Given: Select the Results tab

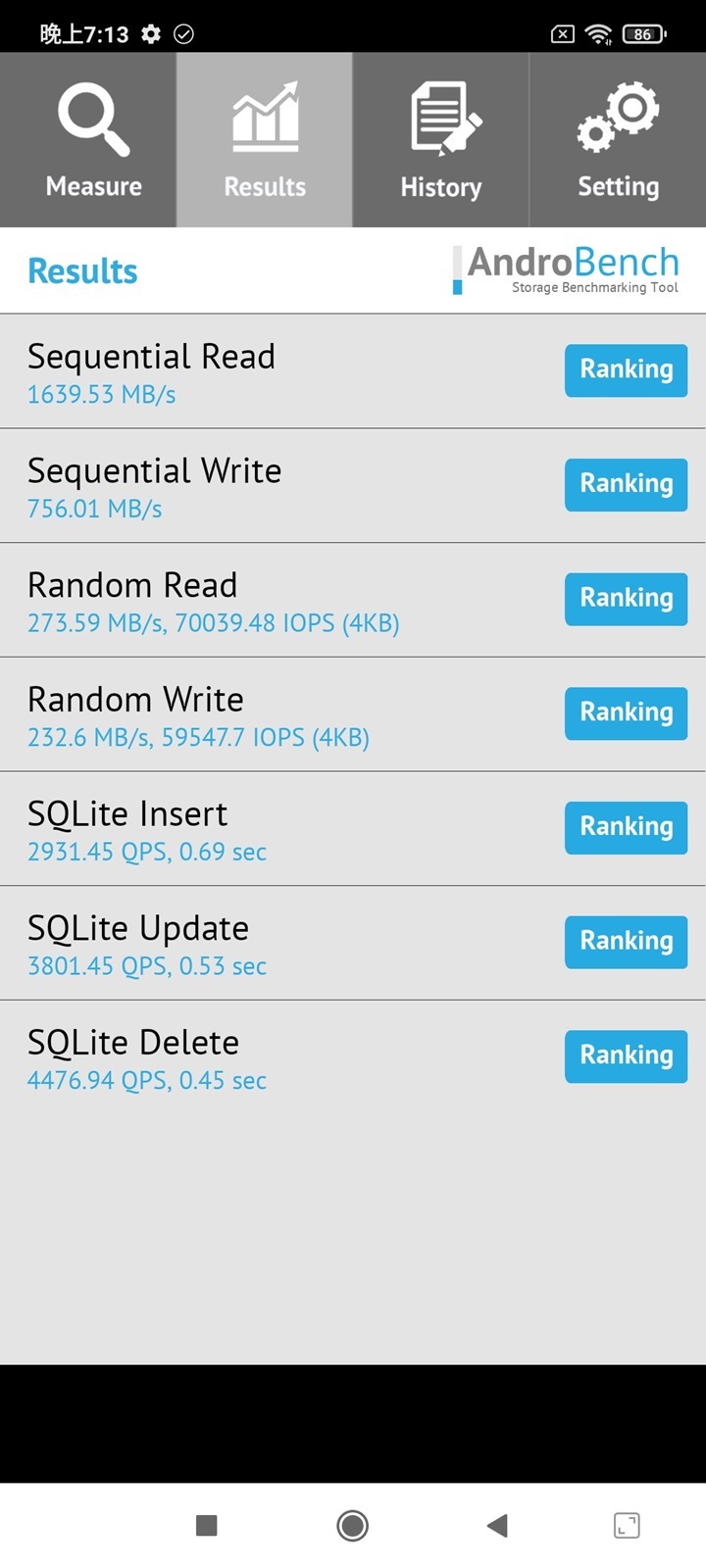Looking at the screenshot, I should click(x=265, y=140).
